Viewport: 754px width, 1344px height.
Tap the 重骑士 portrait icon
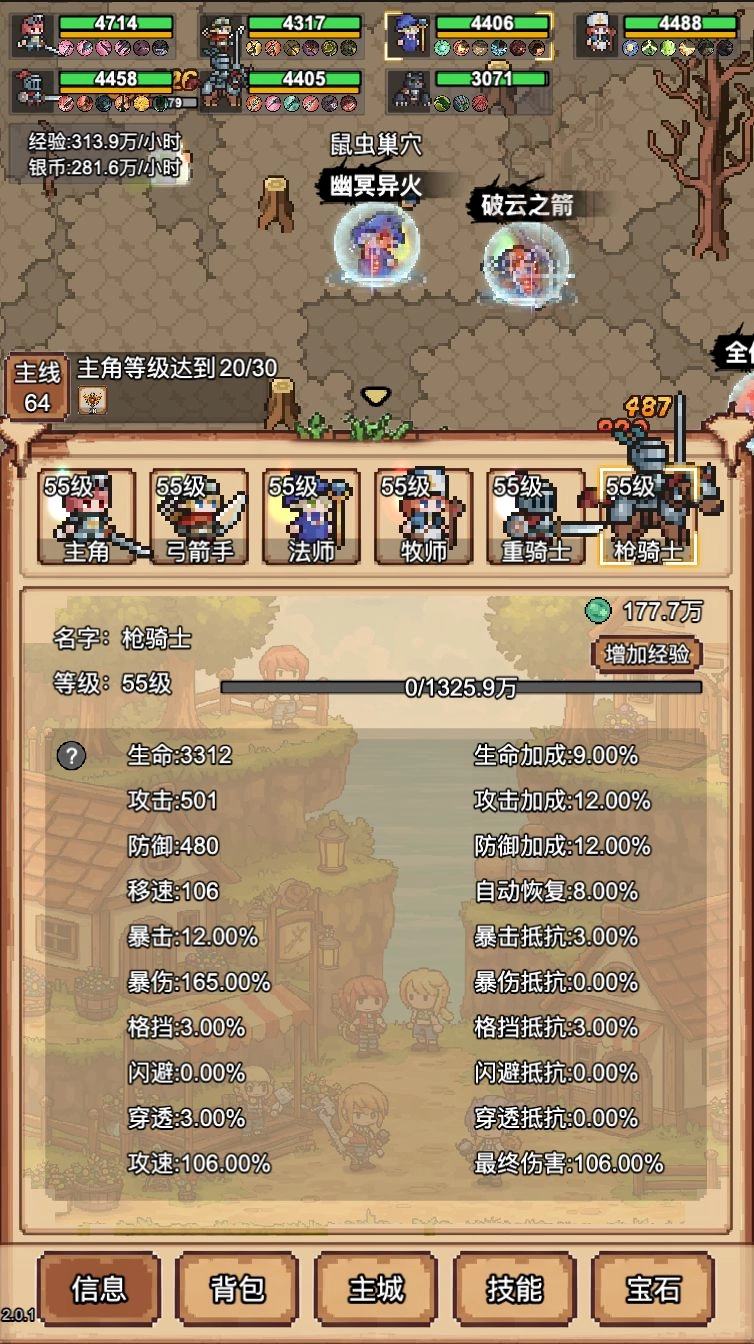536,516
